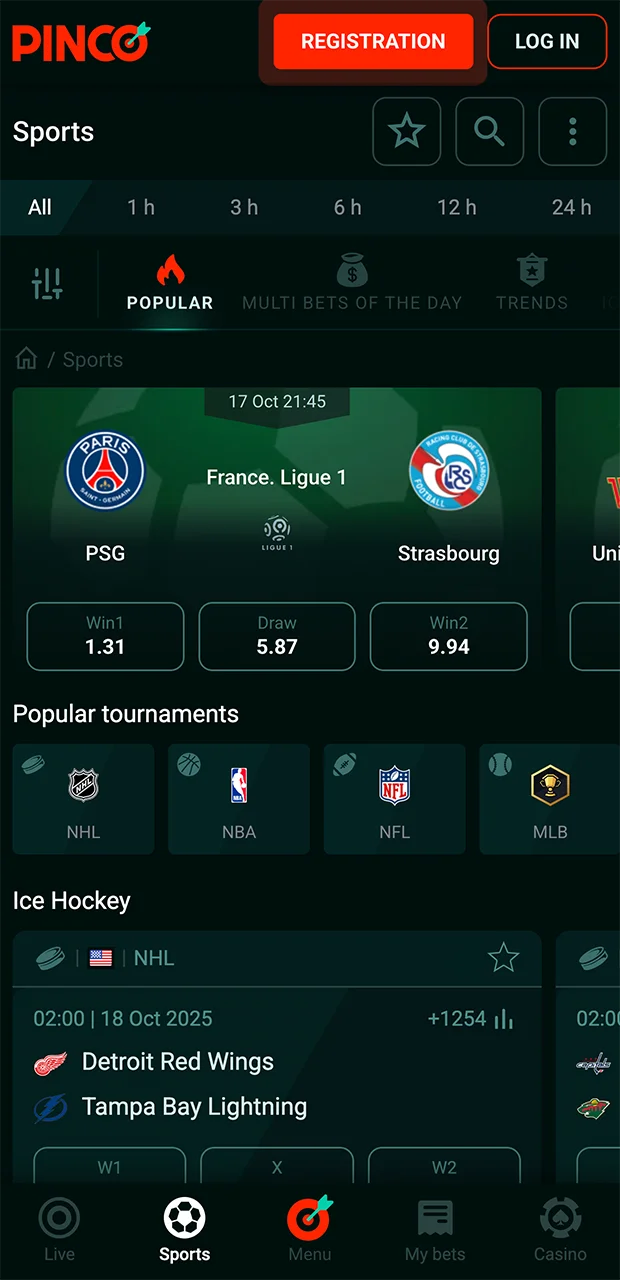
Task: Open the three-dot overflow menu
Action: 572,131
